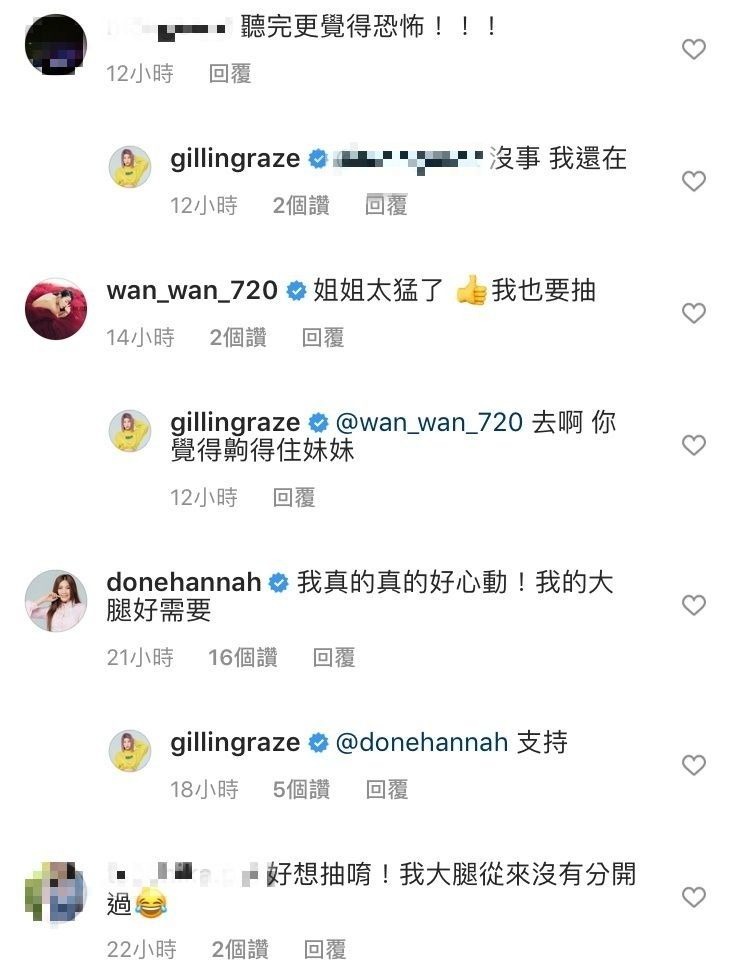750x971 pixels.
Task: See the 5個讚 on gillingraze's "支持" reply
Action: pos(301,790)
